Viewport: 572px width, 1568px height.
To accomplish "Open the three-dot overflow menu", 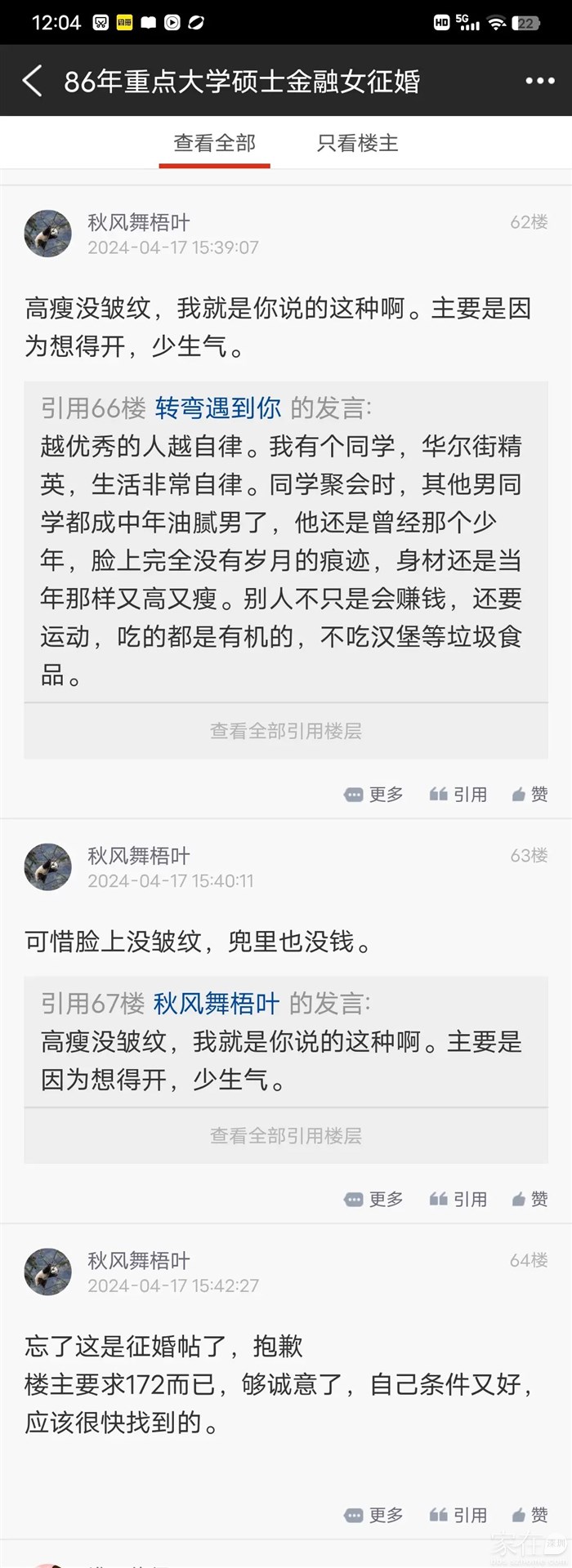I will (x=539, y=81).
